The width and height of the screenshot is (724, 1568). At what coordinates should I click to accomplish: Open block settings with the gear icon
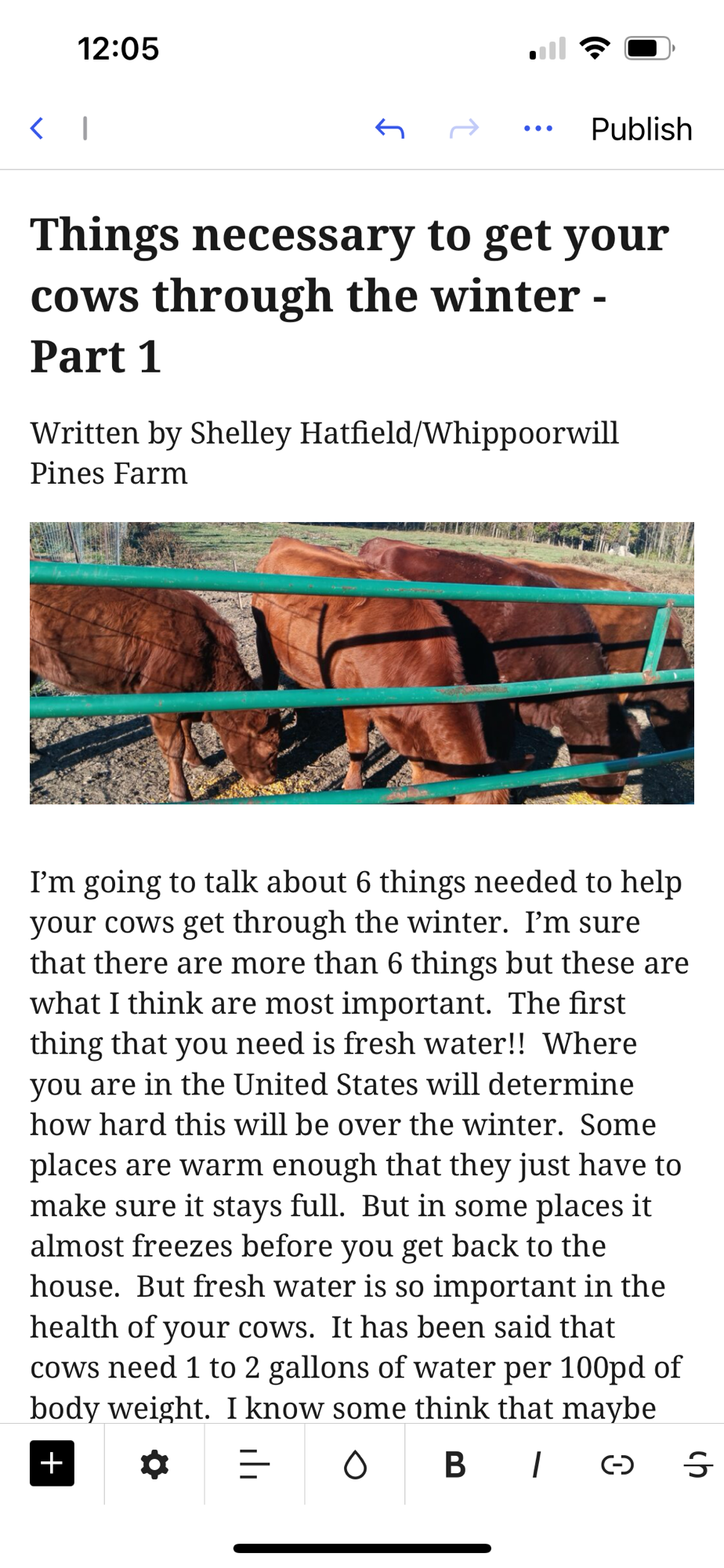point(154,1463)
